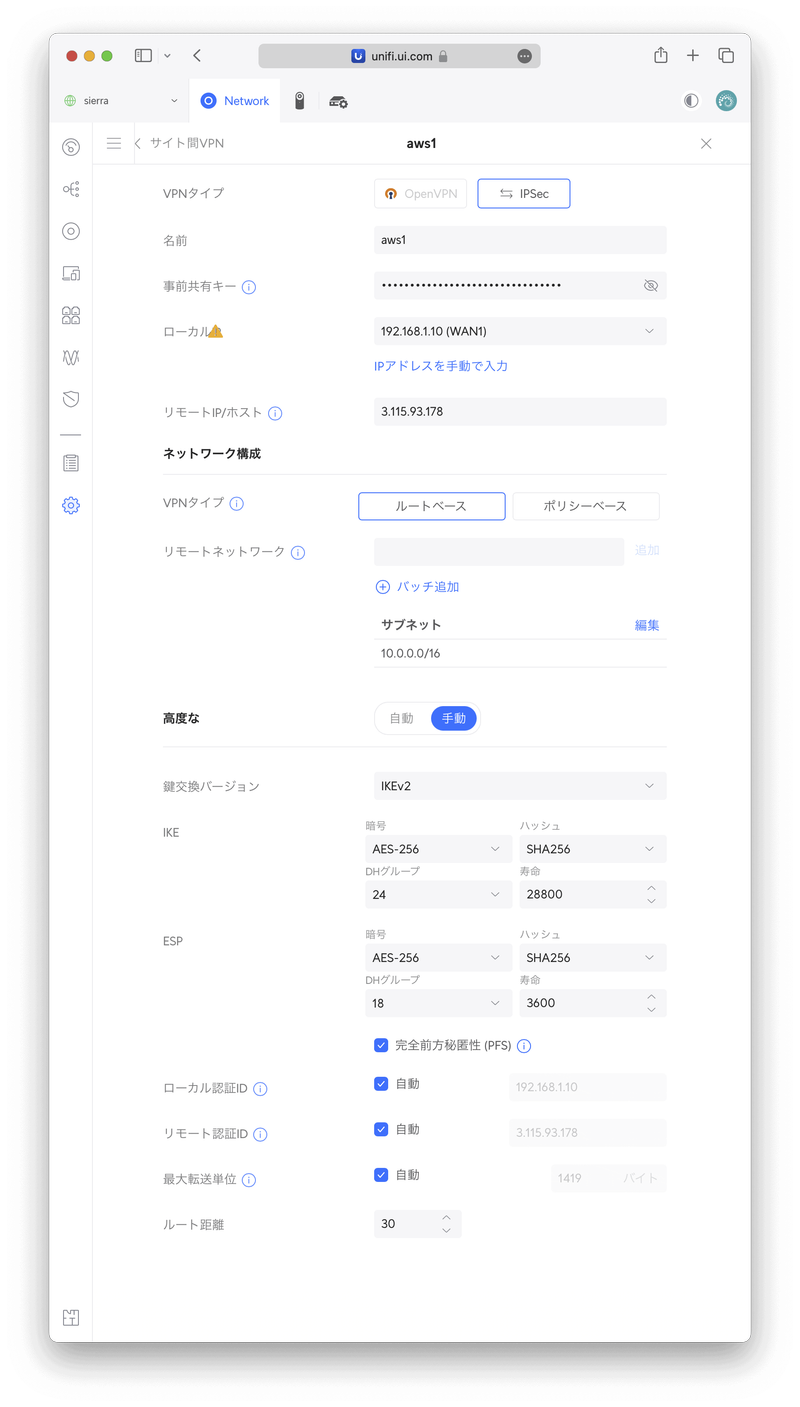Image resolution: width=800 pixels, height=1407 pixels.
Task: Open the 鍵交換バージョン IKEv2 dropdown
Action: (520, 786)
